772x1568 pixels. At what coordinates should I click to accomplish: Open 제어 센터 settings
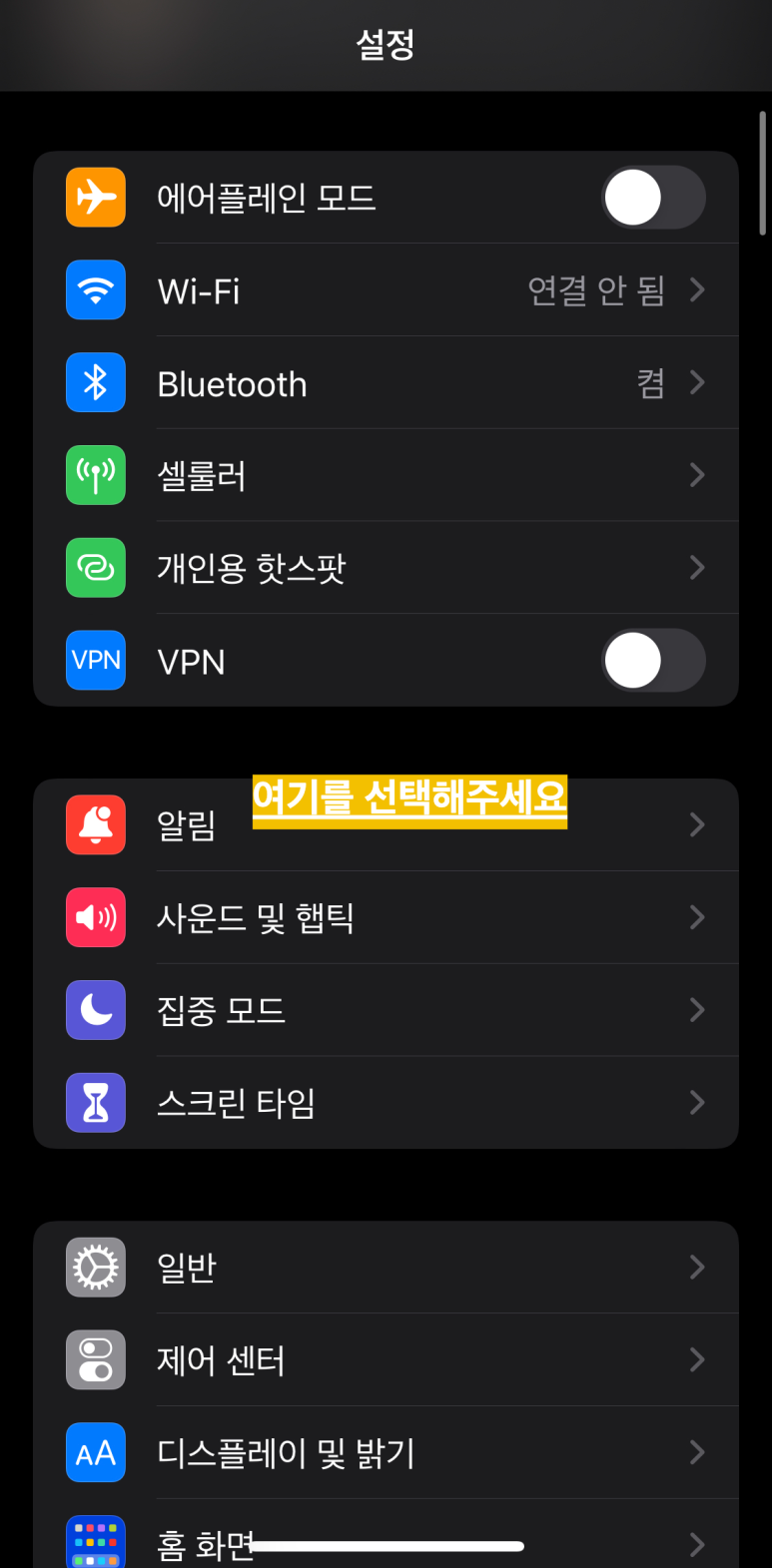[x=386, y=1360]
